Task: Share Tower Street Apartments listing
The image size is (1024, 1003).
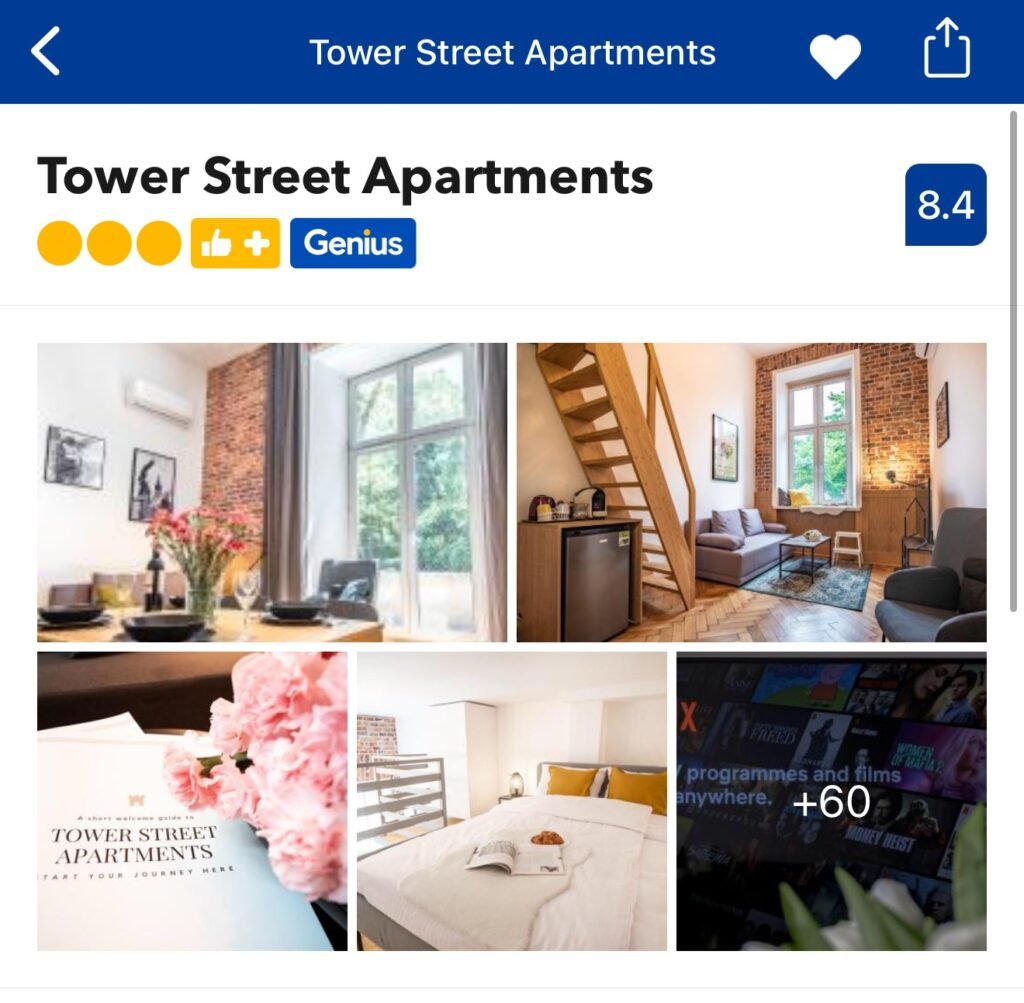Action: coord(946,50)
